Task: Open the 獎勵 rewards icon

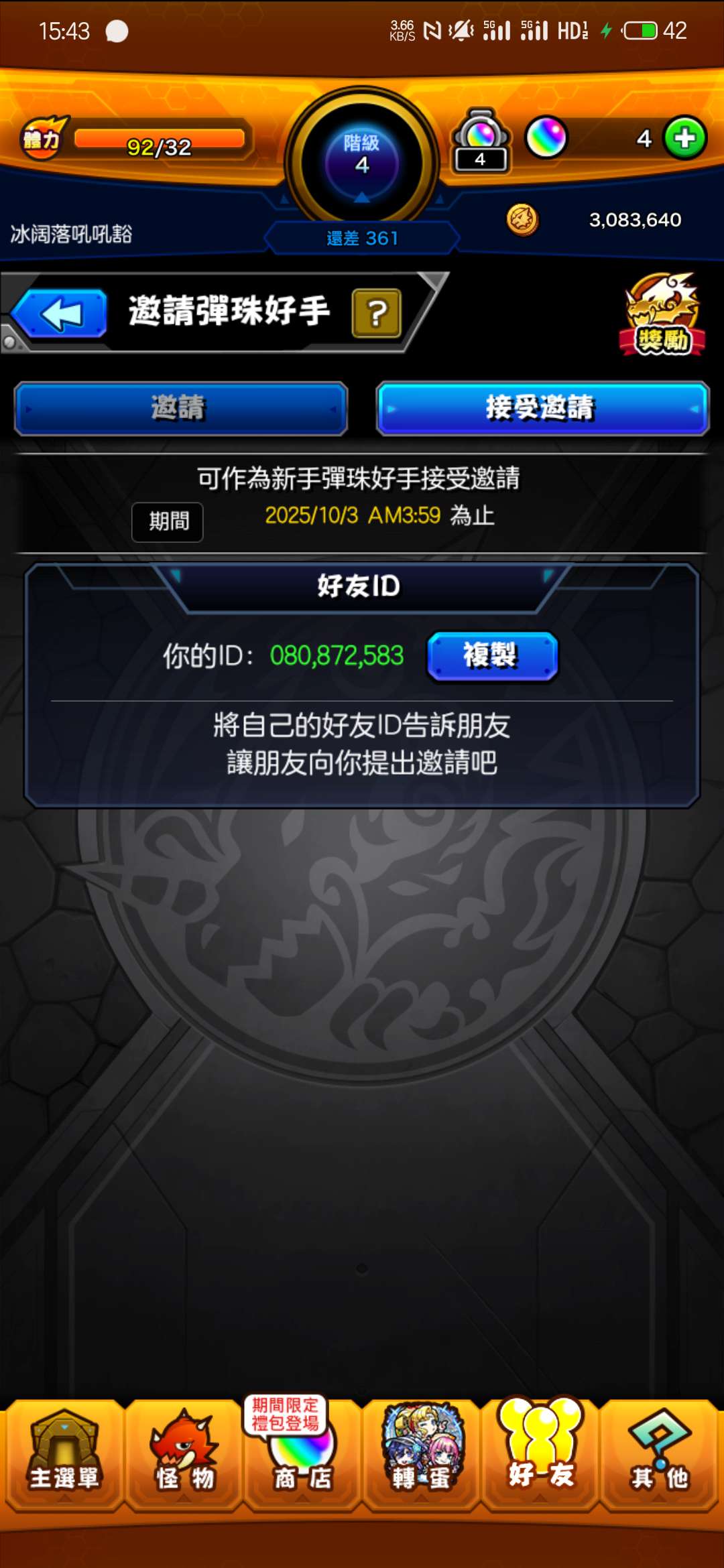Action: point(662,315)
